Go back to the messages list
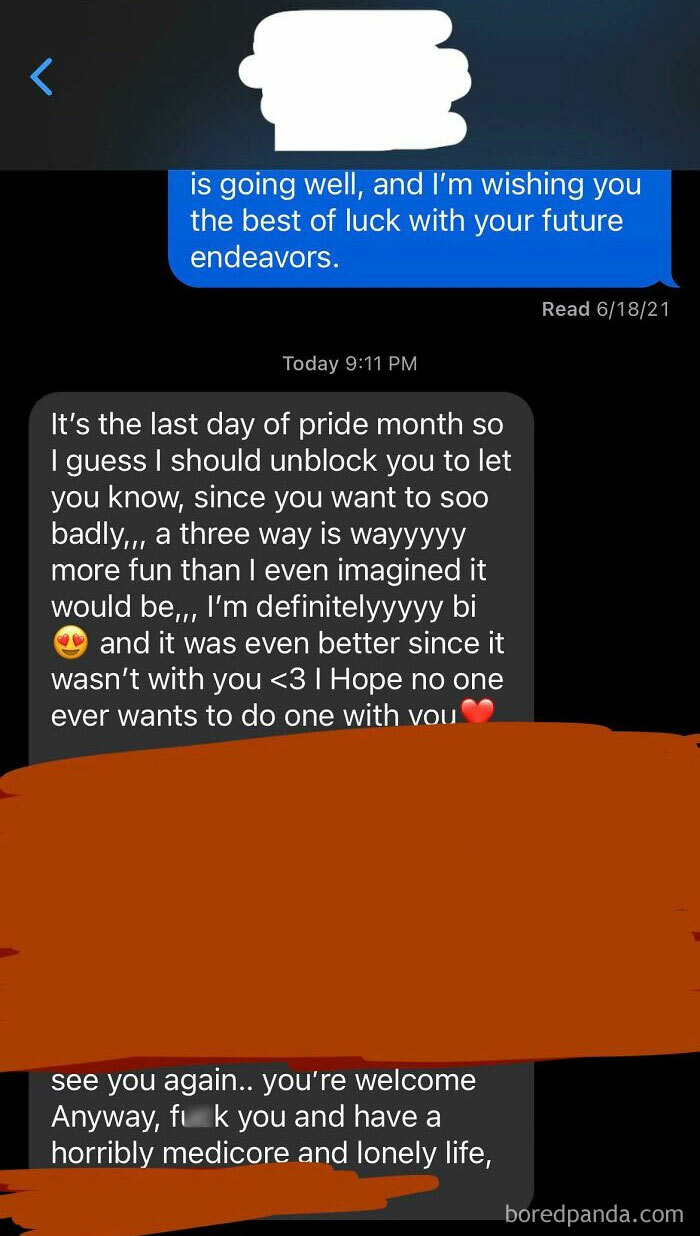This screenshot has height=1236, width=700. click(x=41, y=77)
